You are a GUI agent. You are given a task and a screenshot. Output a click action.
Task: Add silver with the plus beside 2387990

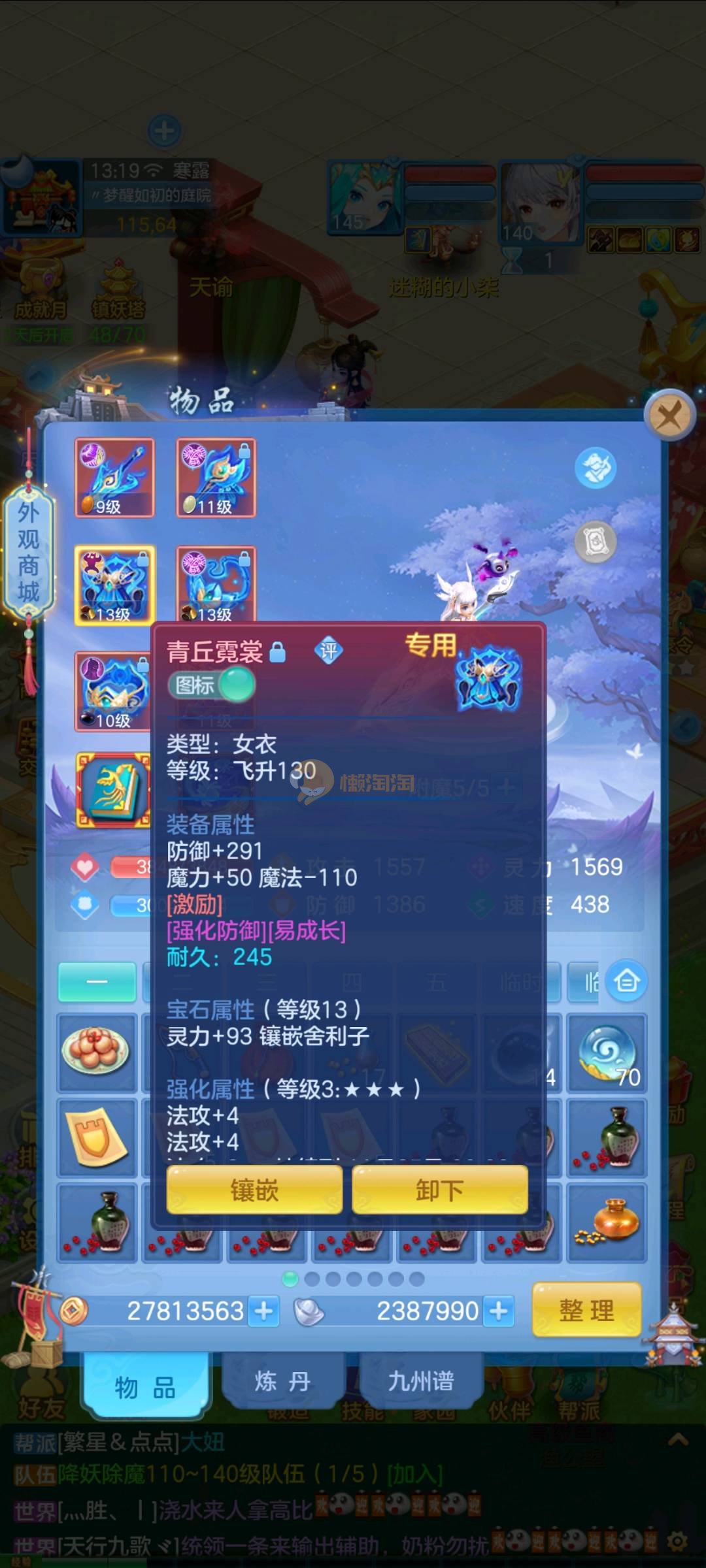click(499, 1311)
